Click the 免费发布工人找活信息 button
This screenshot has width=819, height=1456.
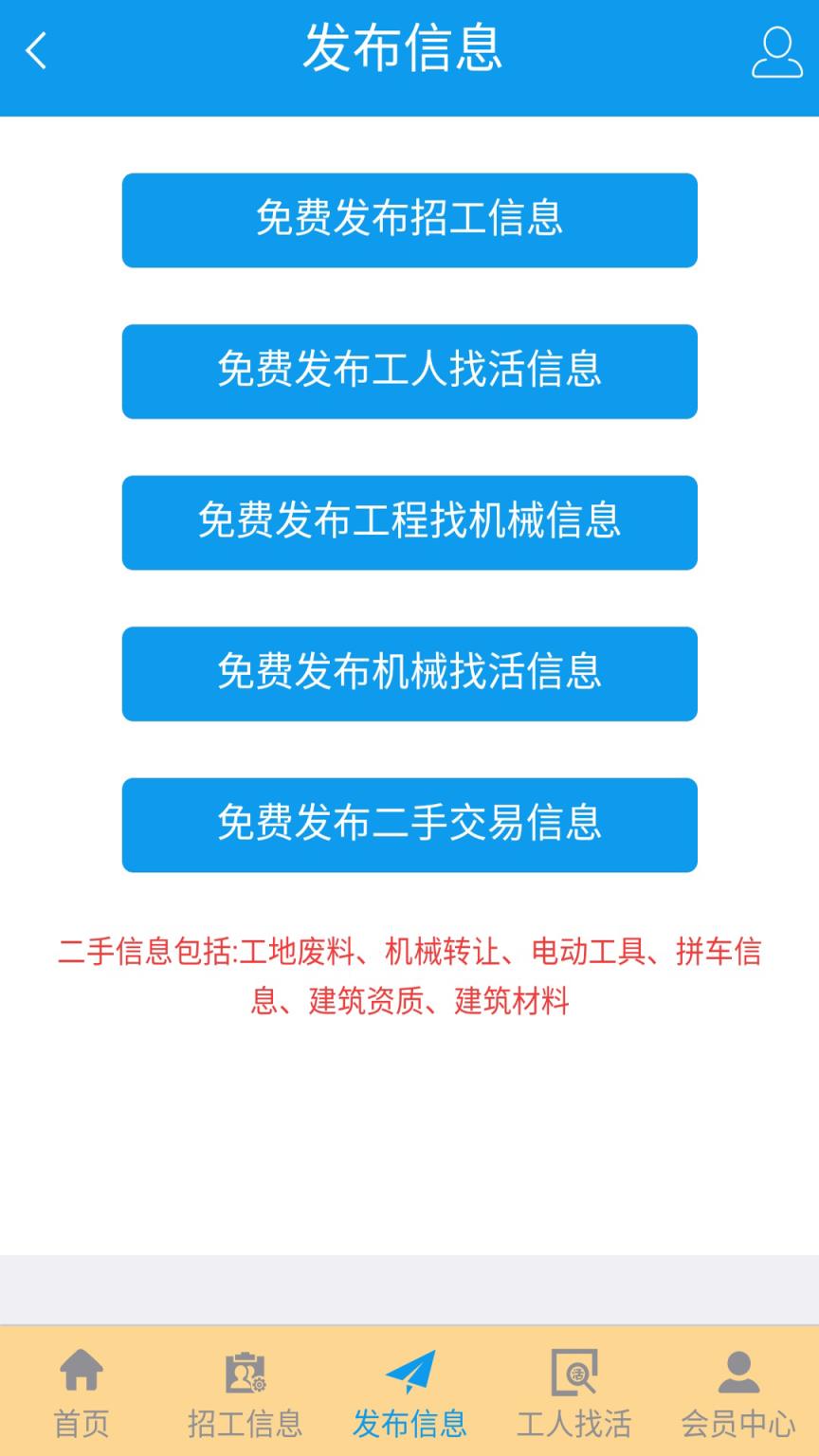409,372
